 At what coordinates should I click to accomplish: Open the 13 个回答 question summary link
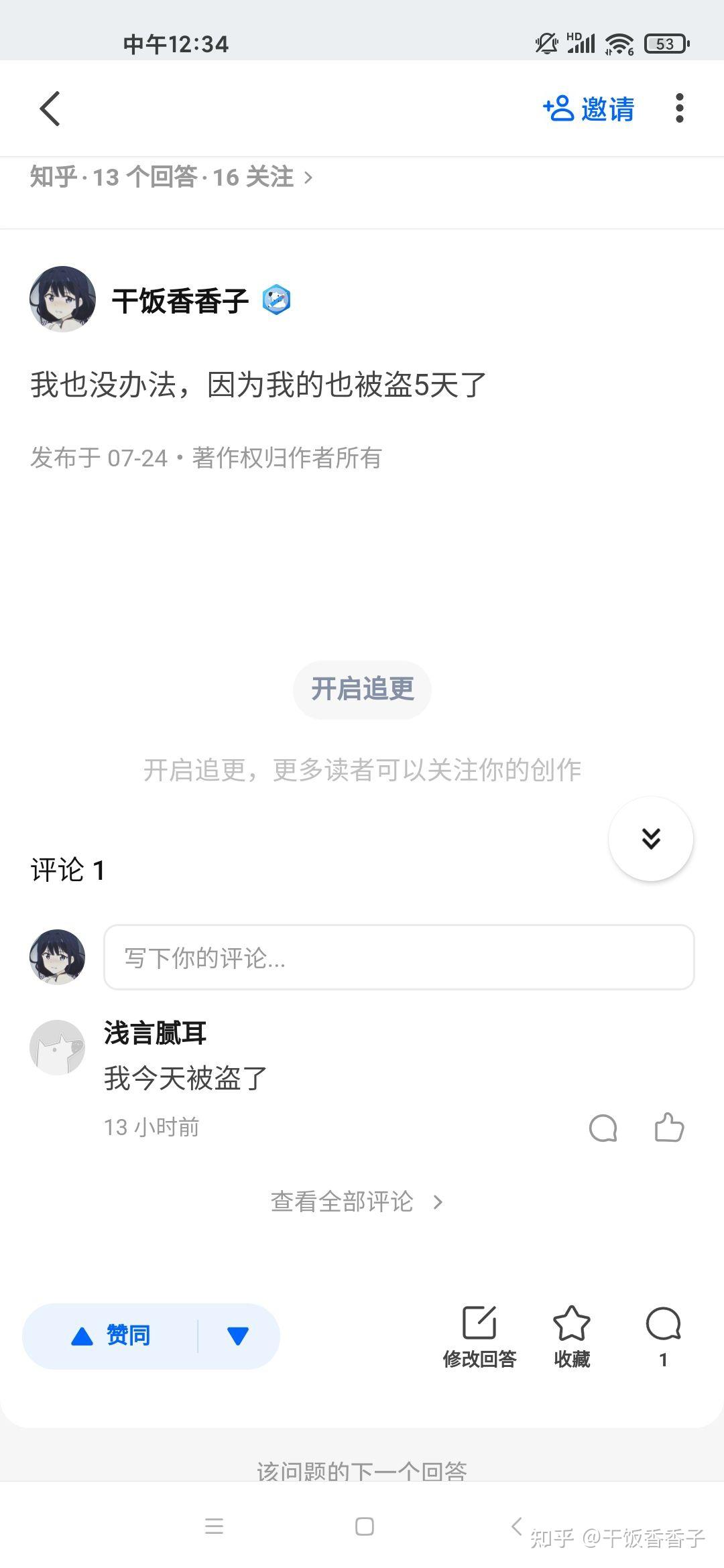(x=172, y=178)
